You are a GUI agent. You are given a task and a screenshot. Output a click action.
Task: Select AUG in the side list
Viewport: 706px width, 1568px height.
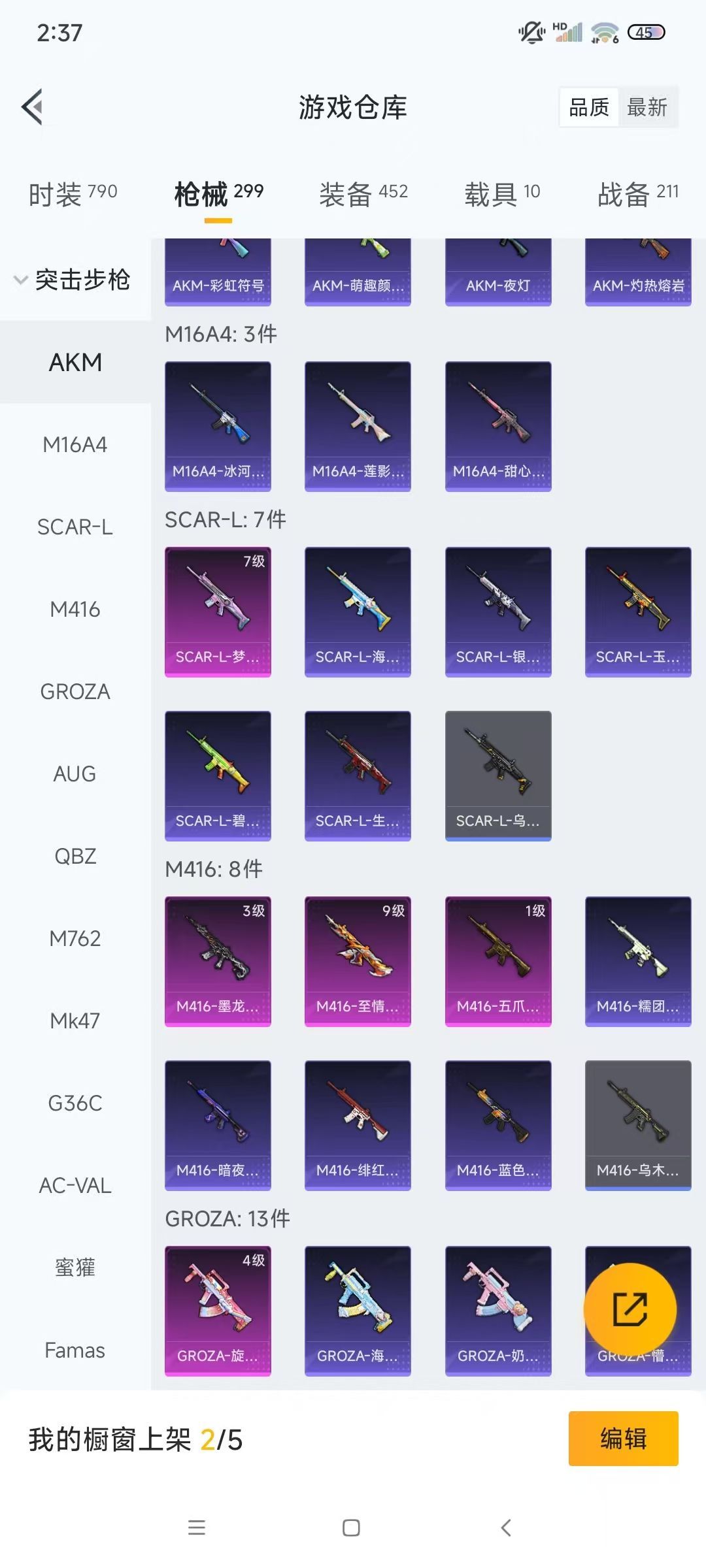click(x=75, y=774)
